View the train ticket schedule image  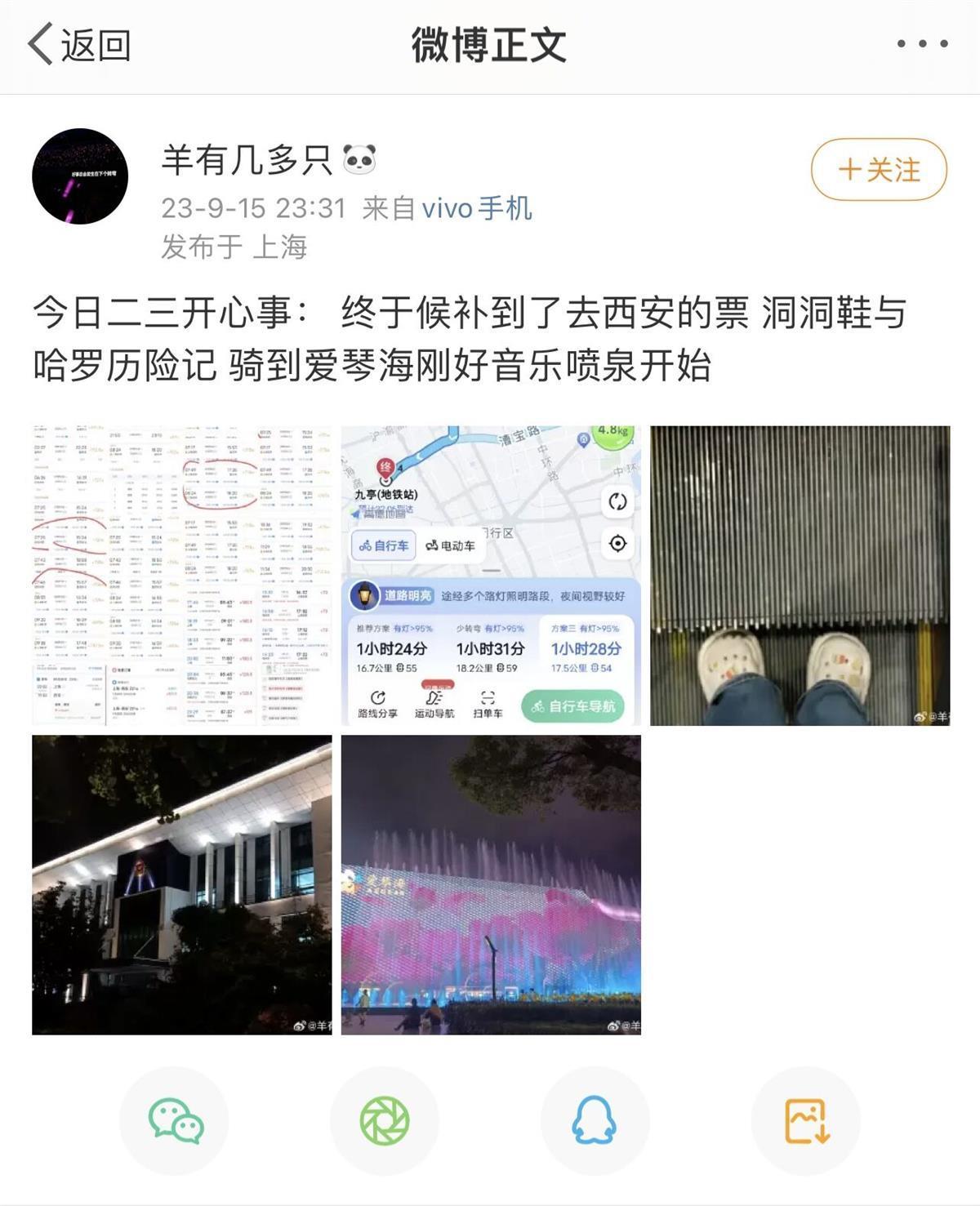pos(182,576)
